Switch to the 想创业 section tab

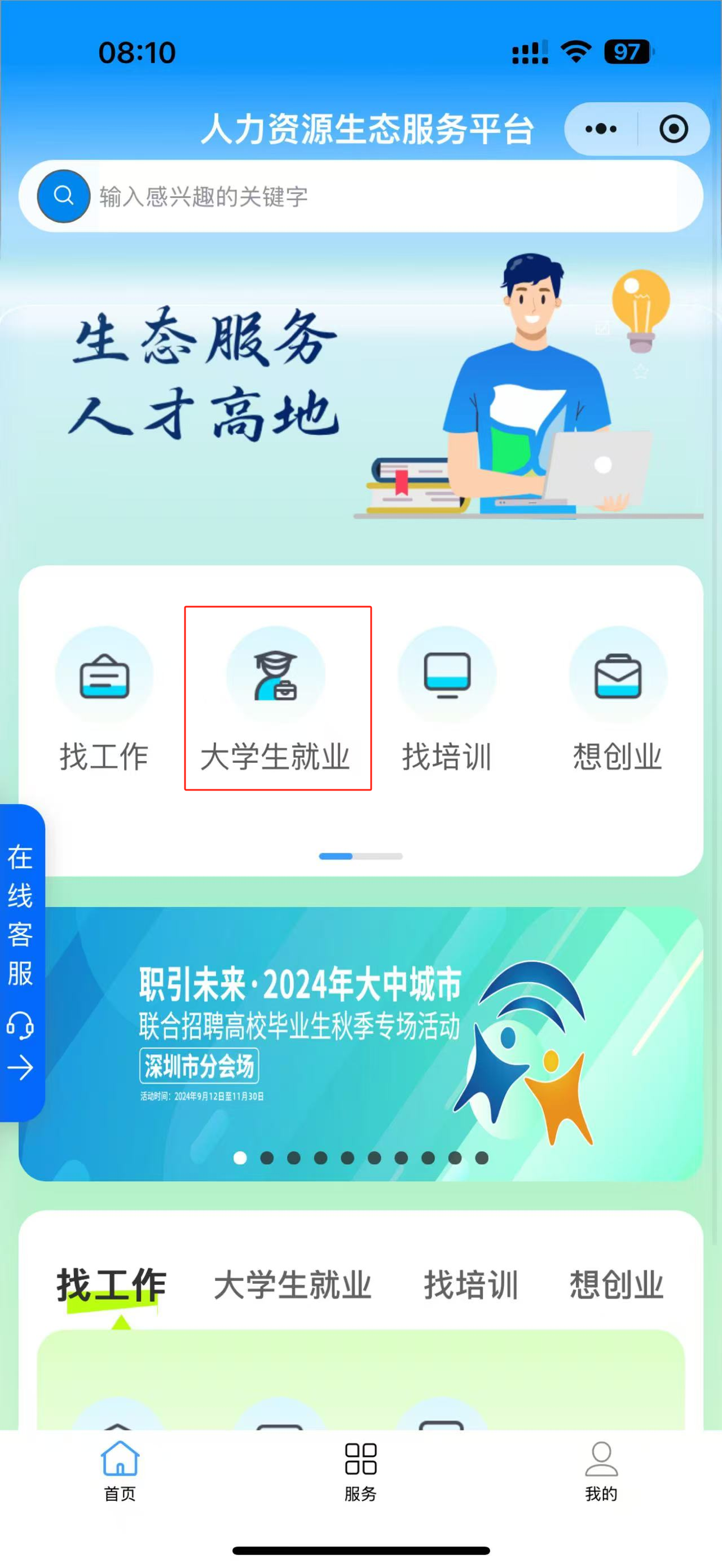pyautogui.click(x=616, y=1284)
